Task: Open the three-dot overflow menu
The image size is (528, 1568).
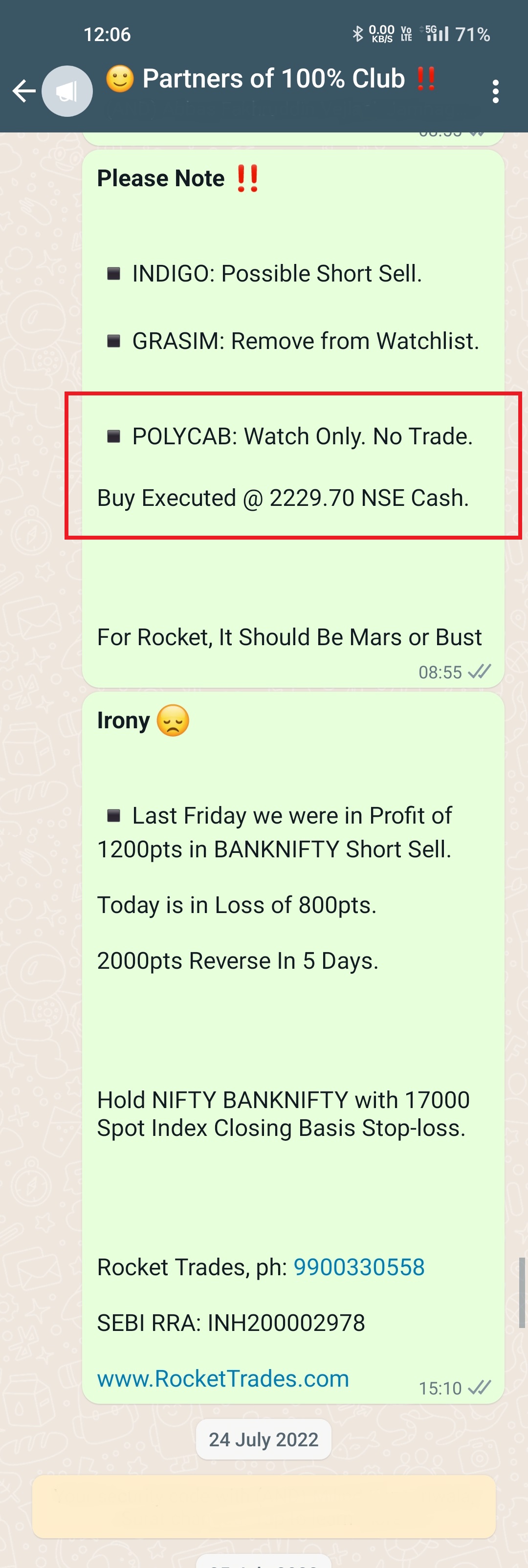Action: click(x=496, y=91)
